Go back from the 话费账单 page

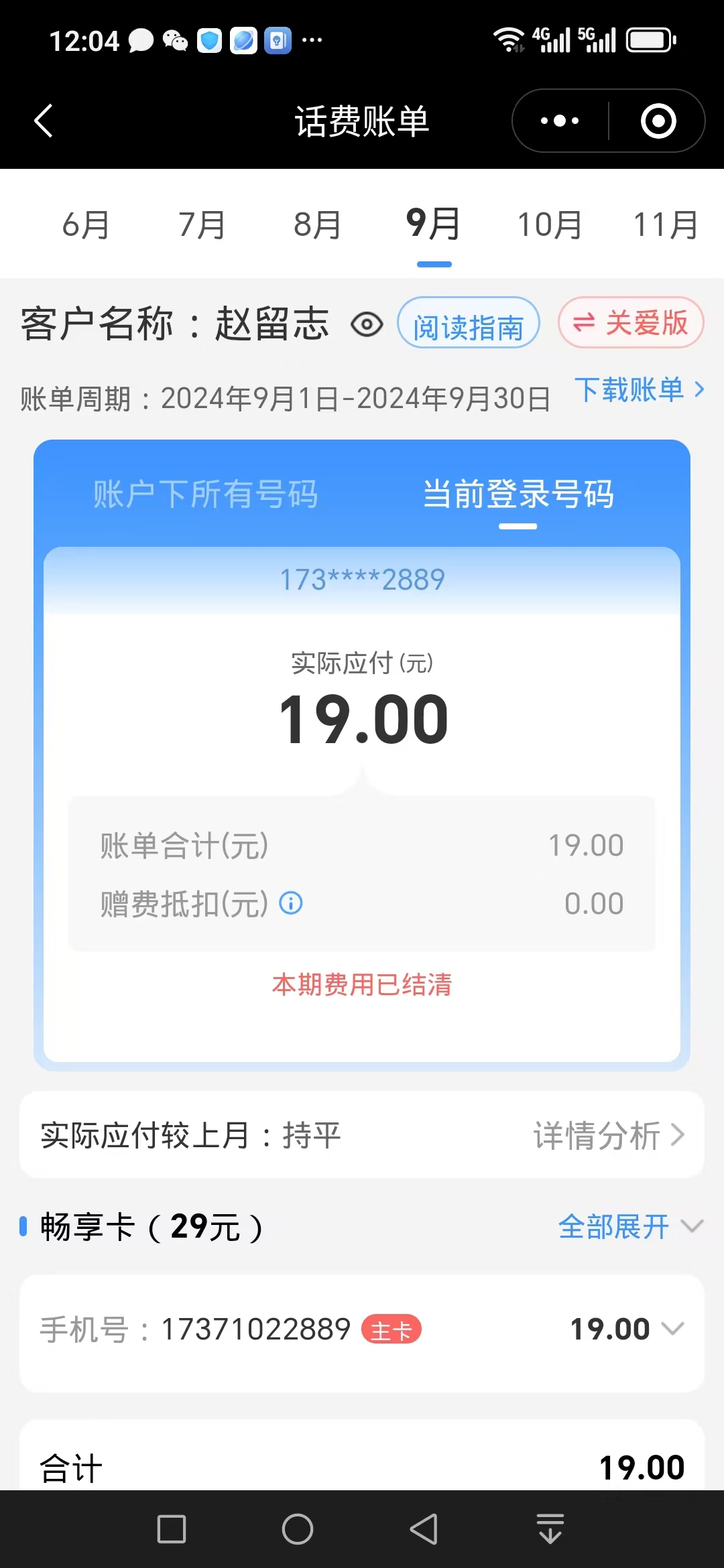[x=44, y=121]
